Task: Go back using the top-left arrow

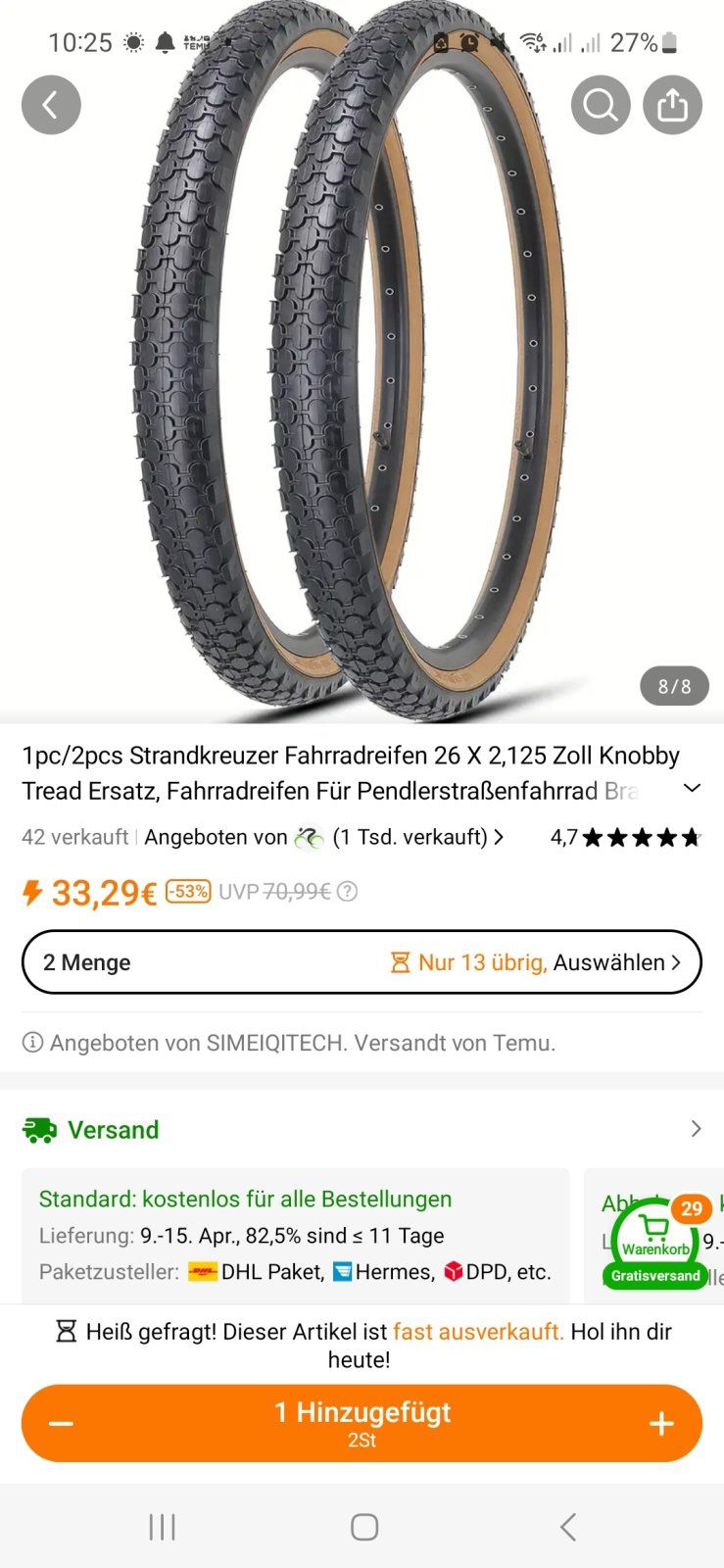Action: (x=51, y=105)
